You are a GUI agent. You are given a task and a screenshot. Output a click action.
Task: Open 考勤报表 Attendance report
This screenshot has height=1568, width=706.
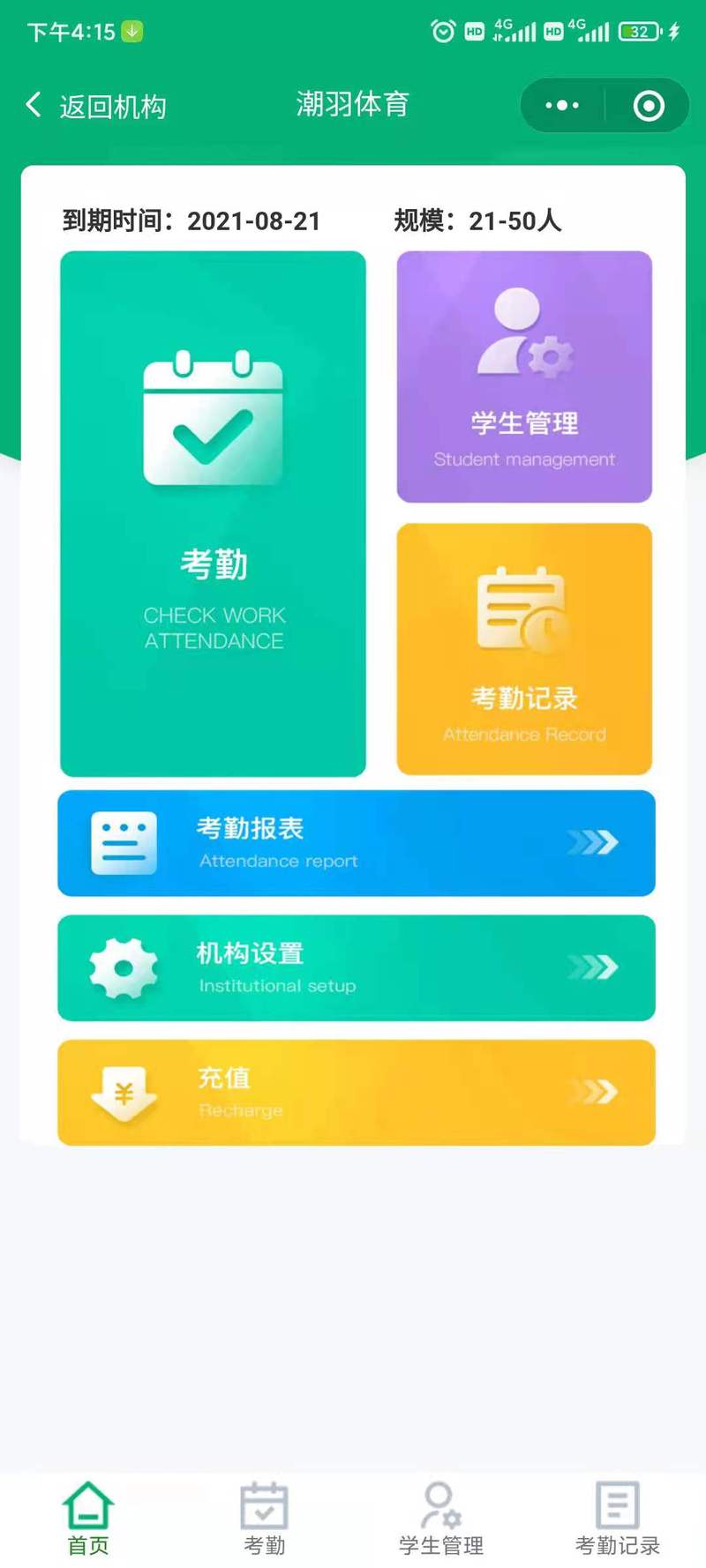[x=357, y=843]
